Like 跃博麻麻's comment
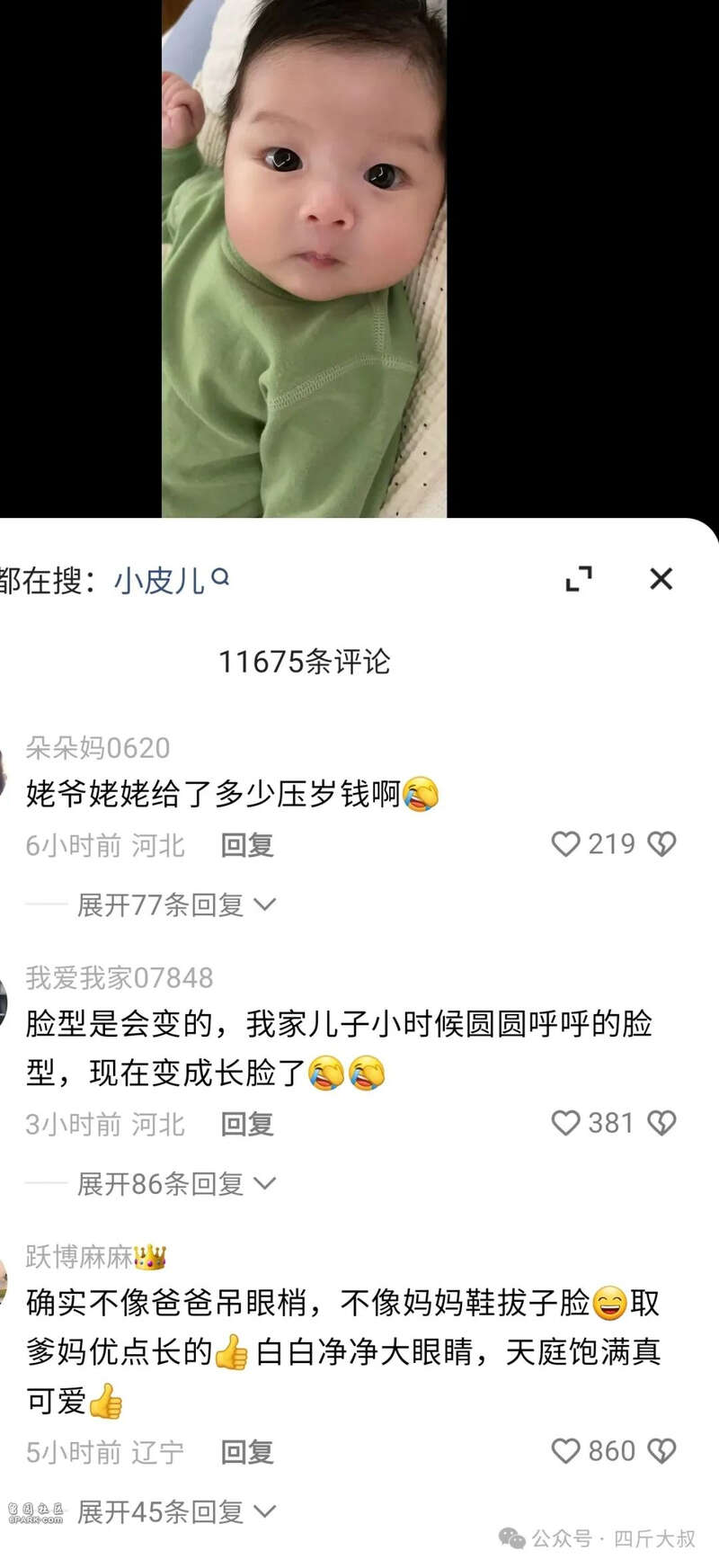This screenshot has height=1568, width=719. click(x=565, y=1450)
